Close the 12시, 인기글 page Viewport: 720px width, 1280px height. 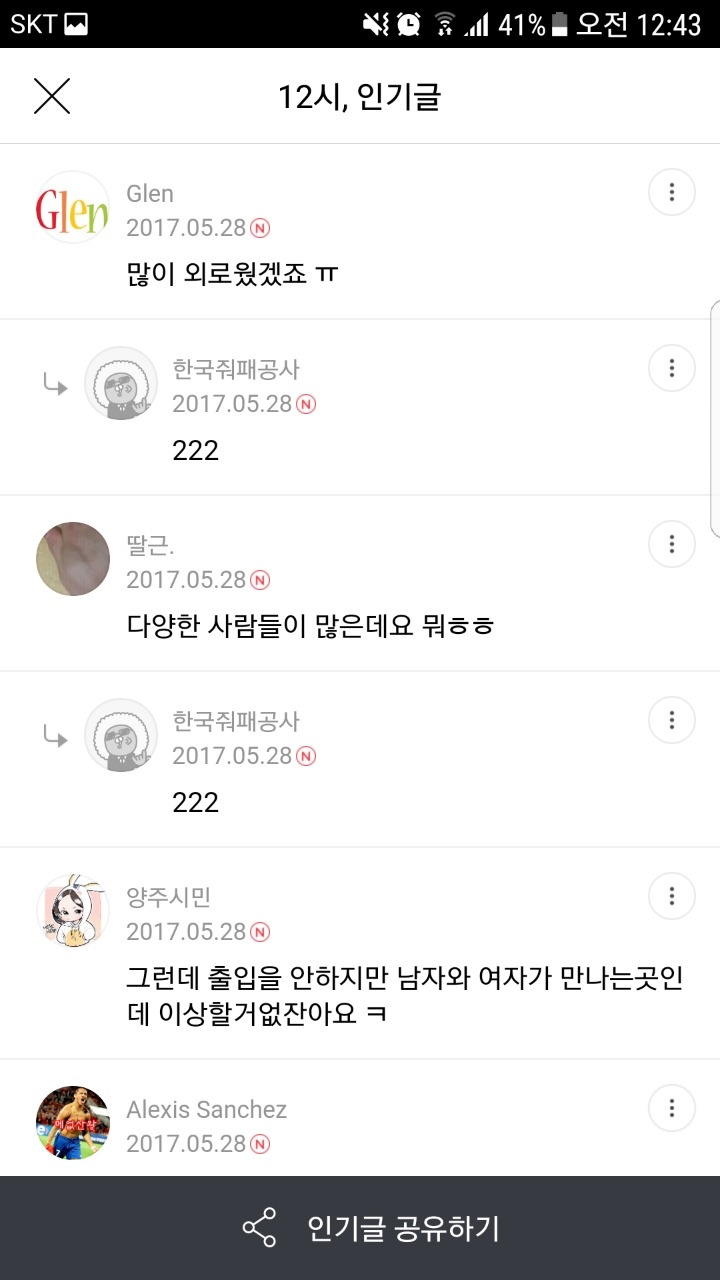[x=52, y=96]
